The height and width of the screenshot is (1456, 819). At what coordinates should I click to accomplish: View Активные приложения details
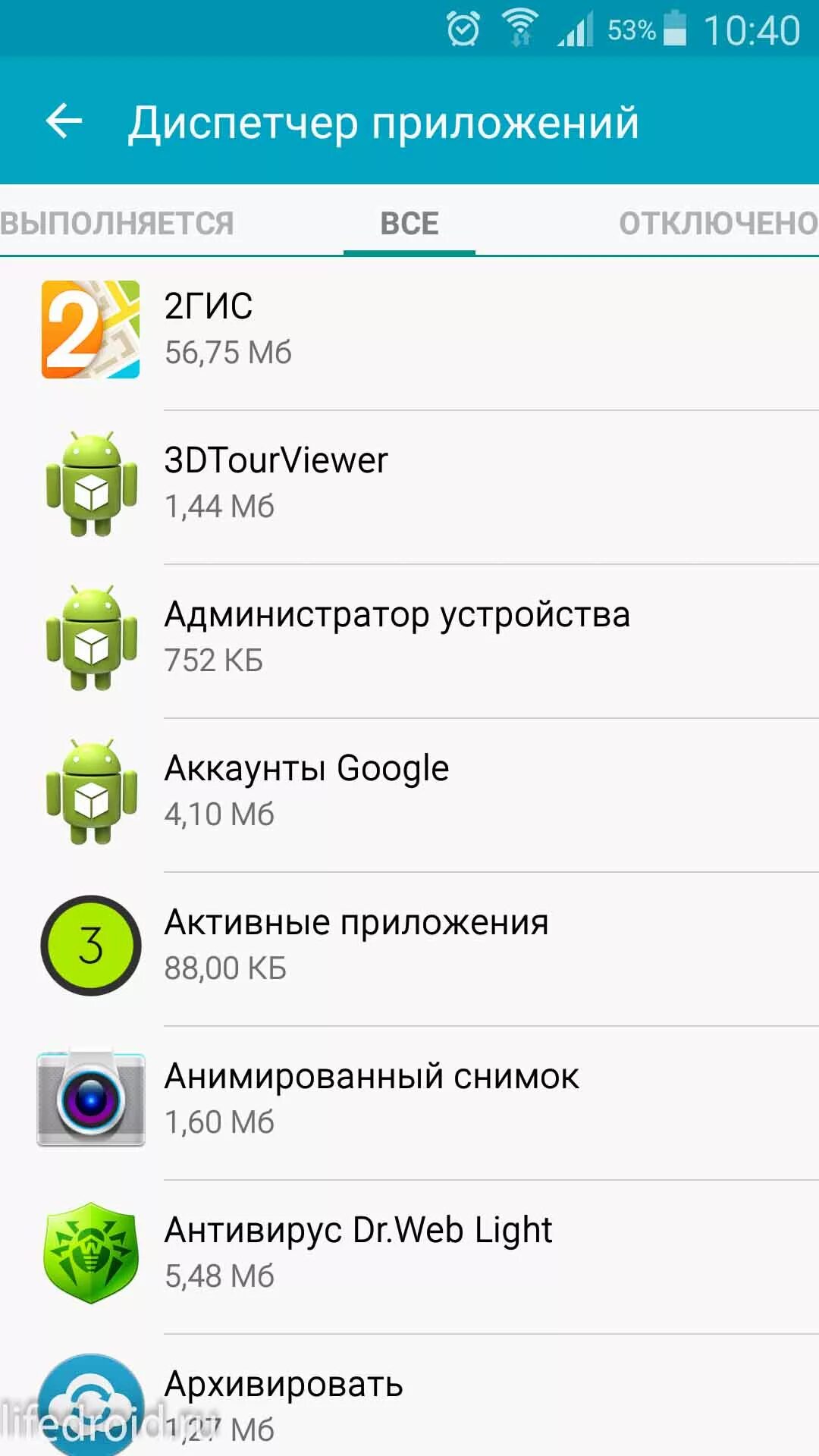click(x=409, y=946)
